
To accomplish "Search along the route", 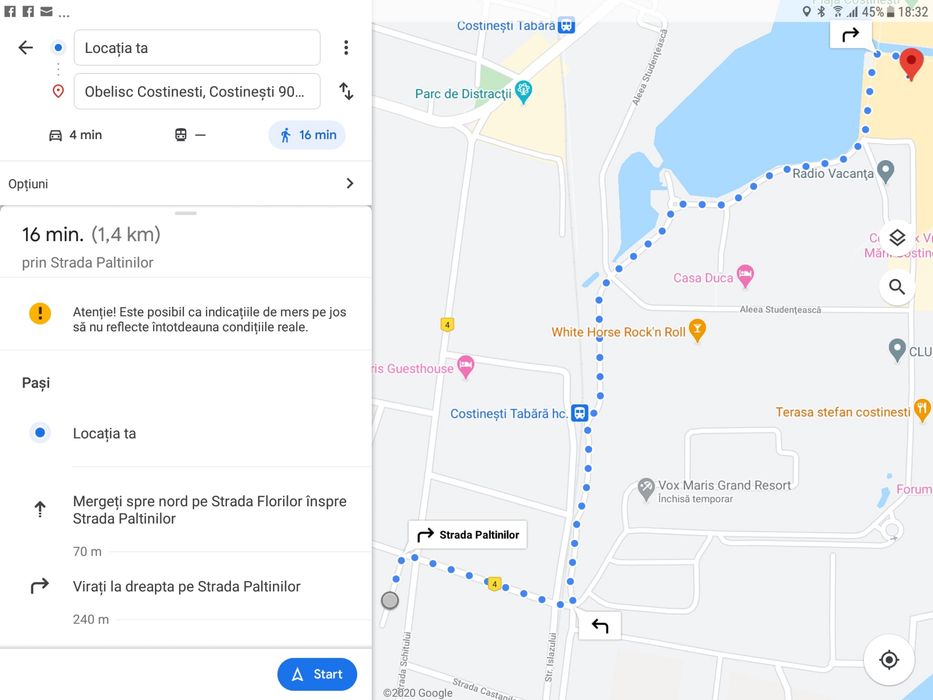I will tap(896, 287).
